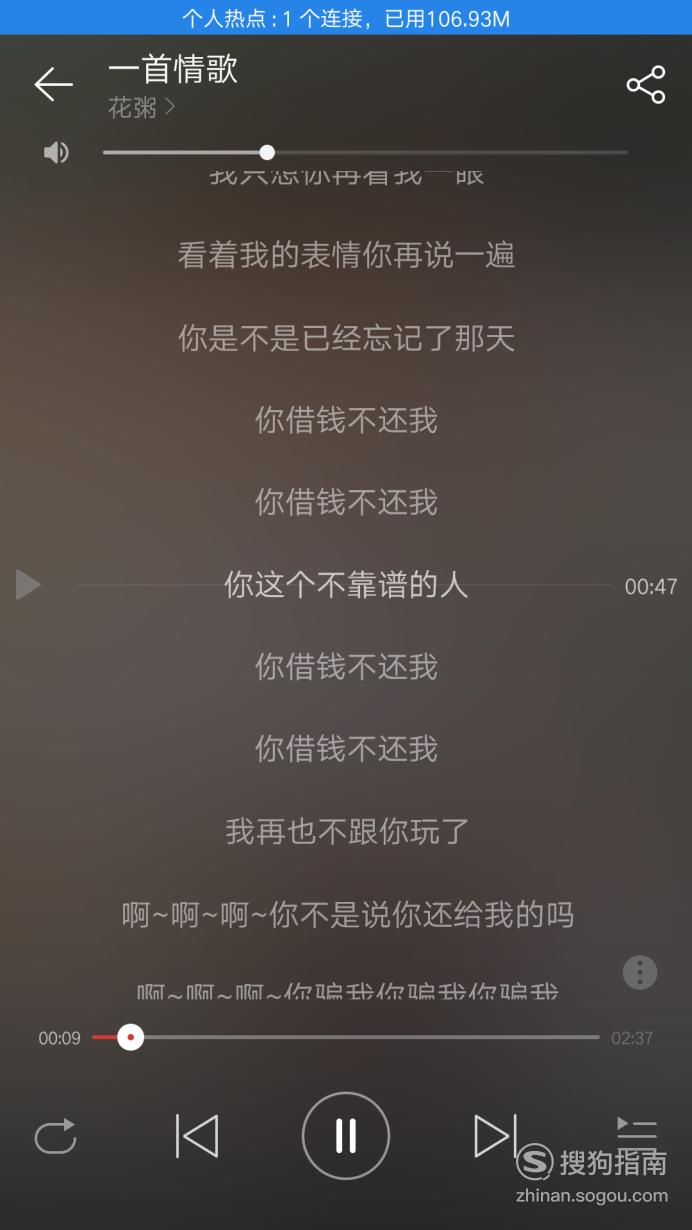The width and height of the screenshot is (692, 1230).
Task: Go back using the top-left arrow
Action: (x=53, y=84)
